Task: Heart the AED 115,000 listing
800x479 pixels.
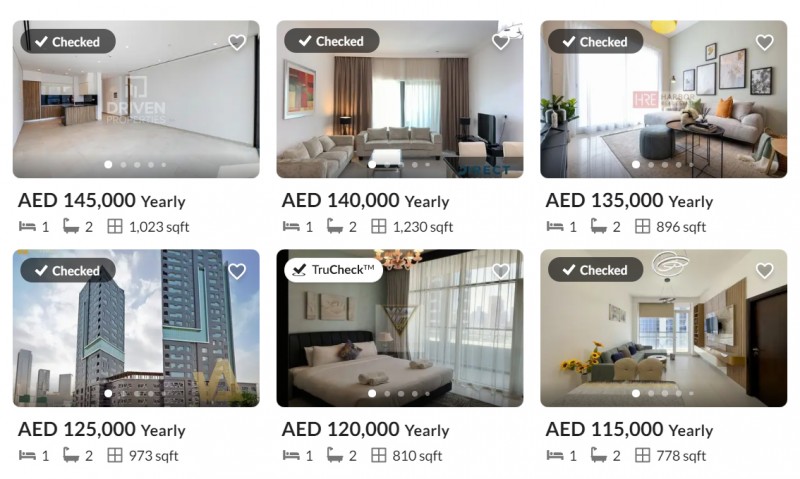Action: coord(765,271)
